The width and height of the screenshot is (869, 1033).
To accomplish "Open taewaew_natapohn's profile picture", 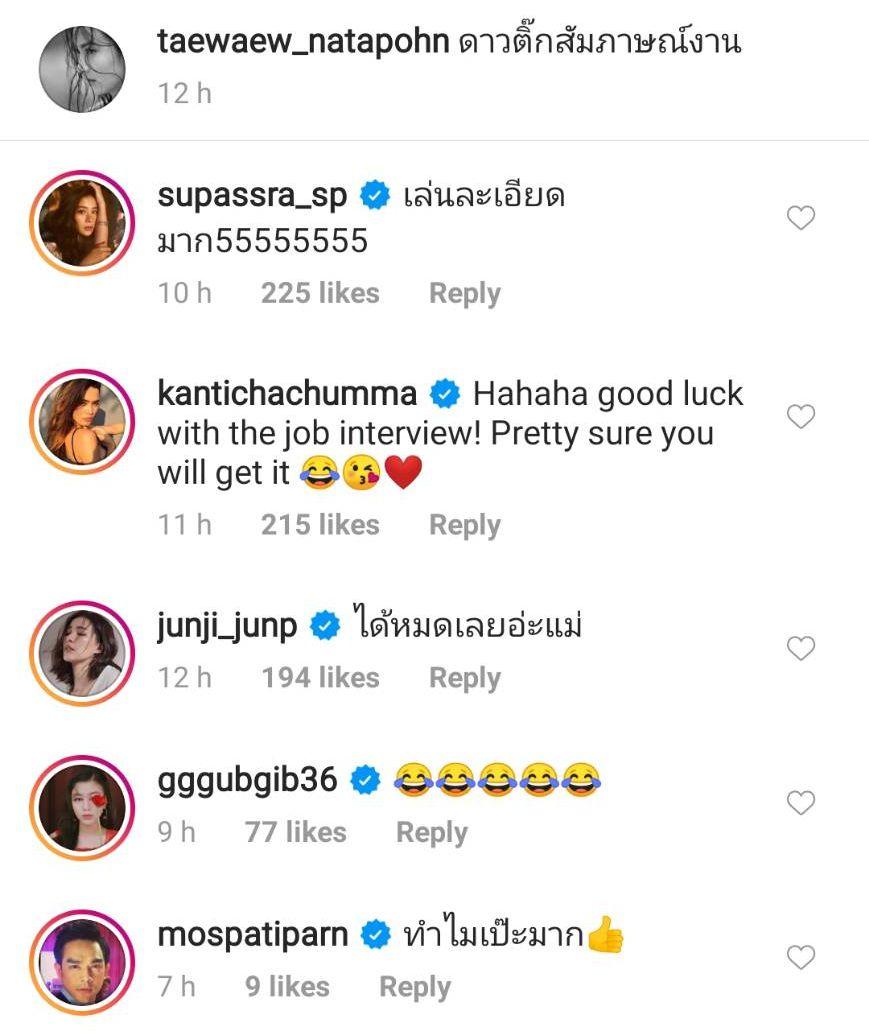I will 82,70.
